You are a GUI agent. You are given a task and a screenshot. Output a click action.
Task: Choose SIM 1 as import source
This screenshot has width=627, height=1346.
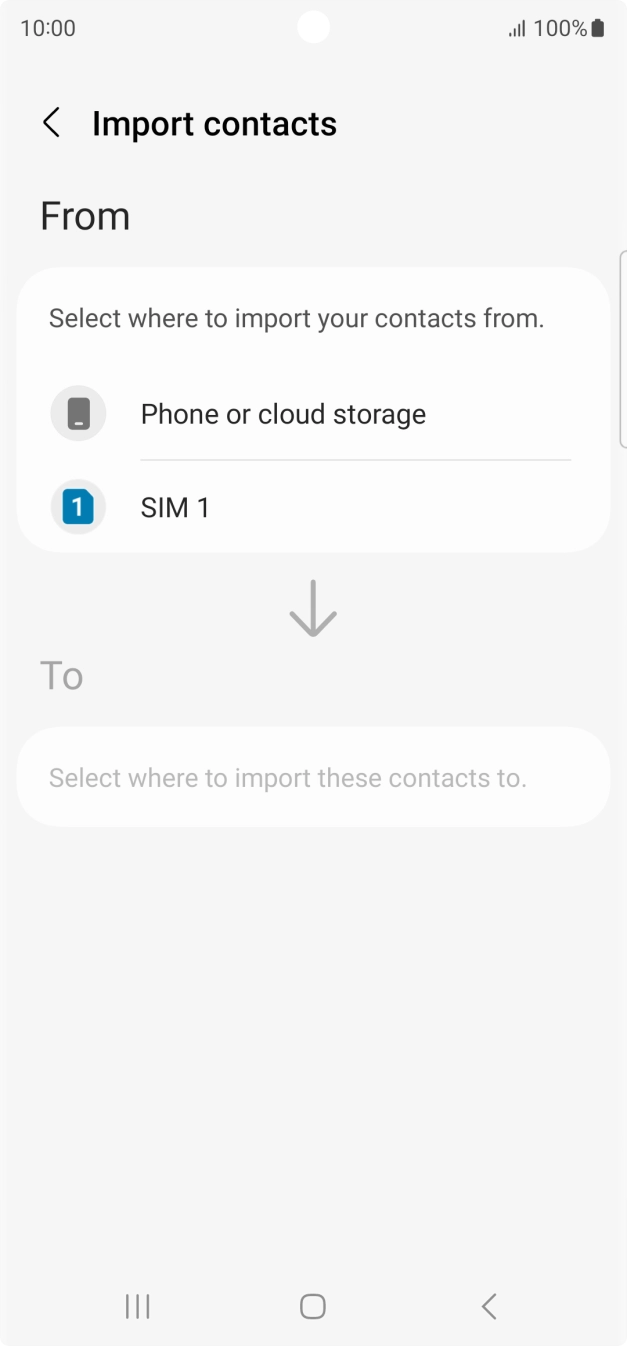175,508
